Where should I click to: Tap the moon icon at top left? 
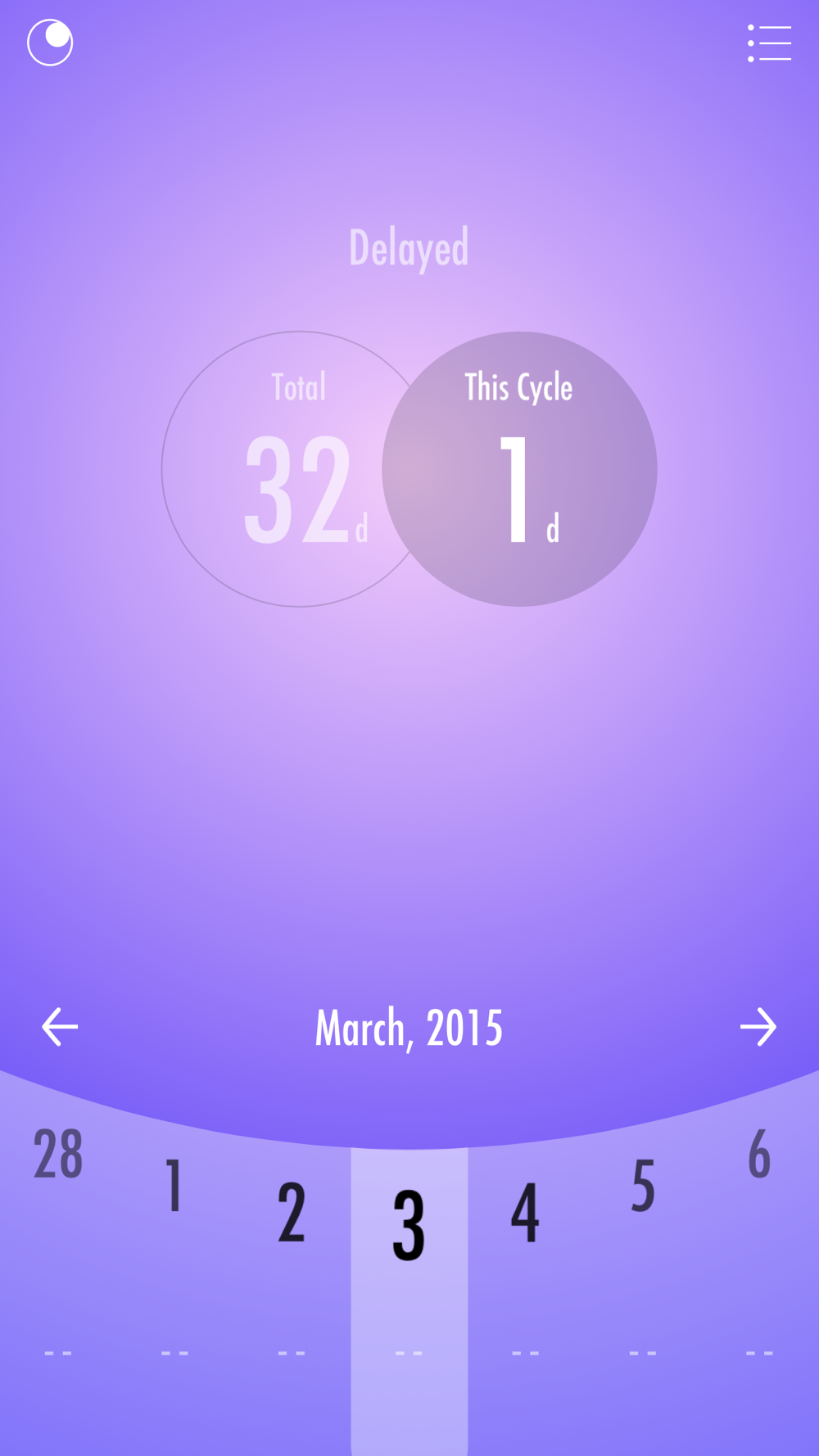(50, 43)
